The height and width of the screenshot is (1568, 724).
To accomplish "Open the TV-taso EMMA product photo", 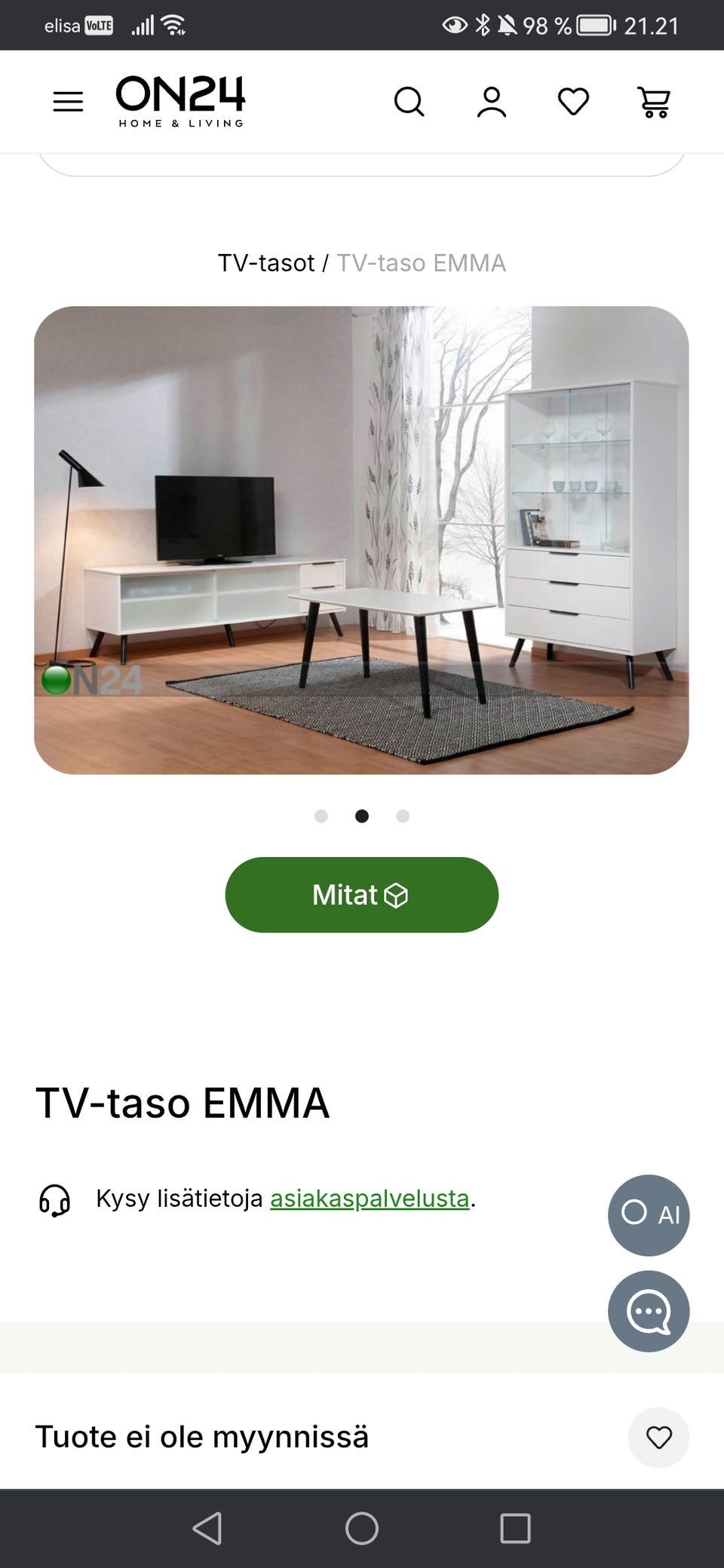I will click(x=361, y=540).
